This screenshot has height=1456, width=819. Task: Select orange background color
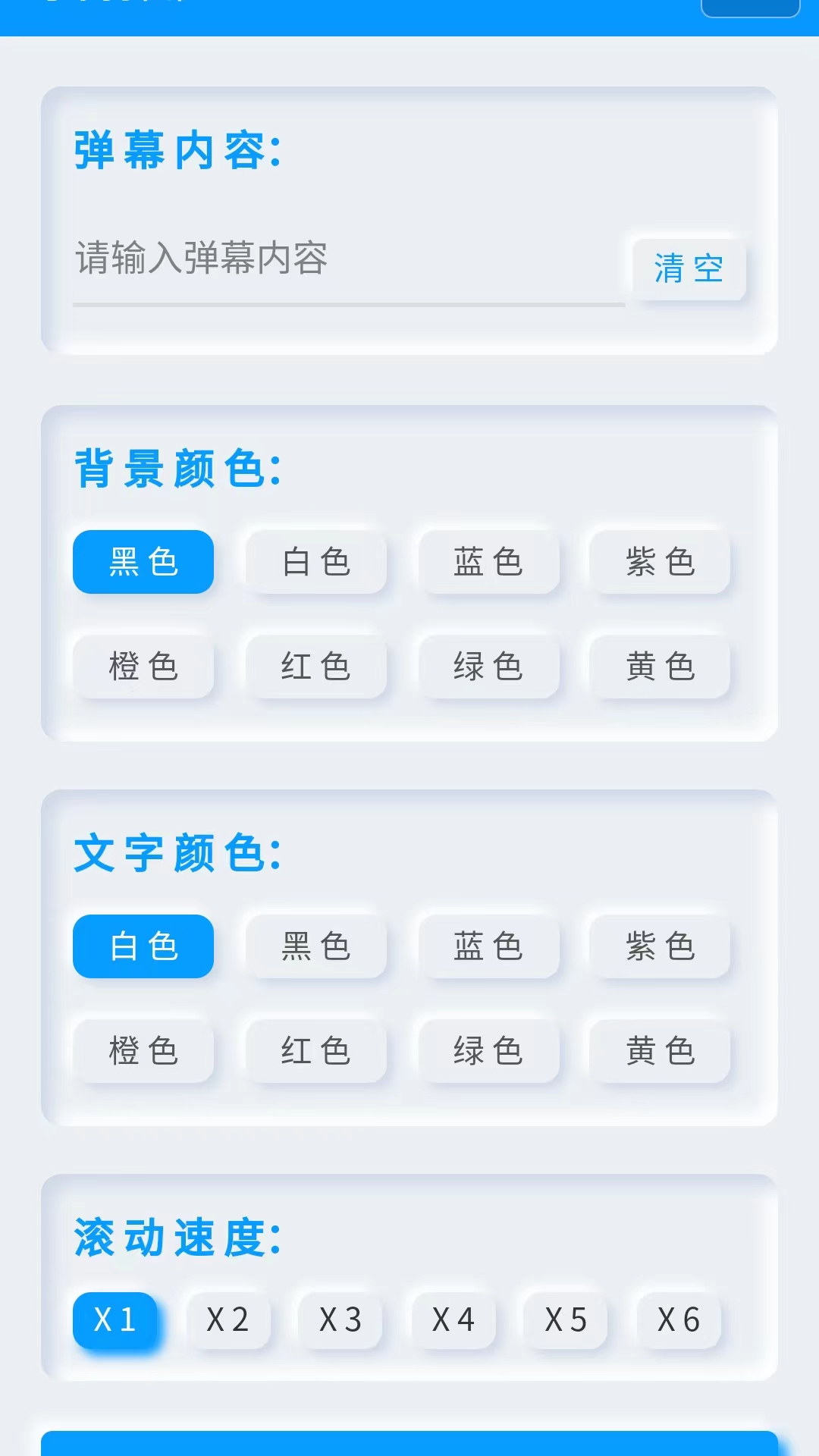pyautogui.click(x=143, y=668)
